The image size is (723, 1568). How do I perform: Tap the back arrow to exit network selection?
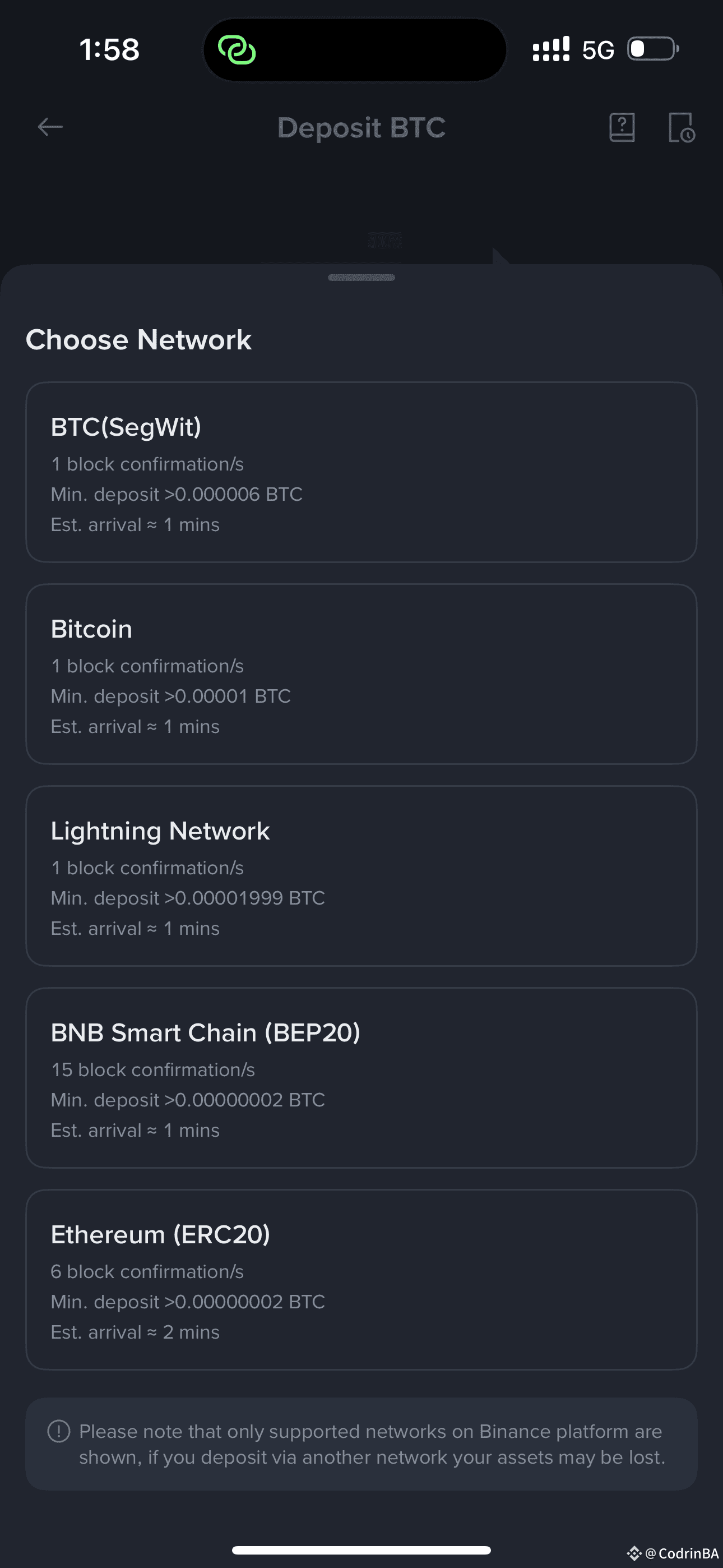(50, 127)
